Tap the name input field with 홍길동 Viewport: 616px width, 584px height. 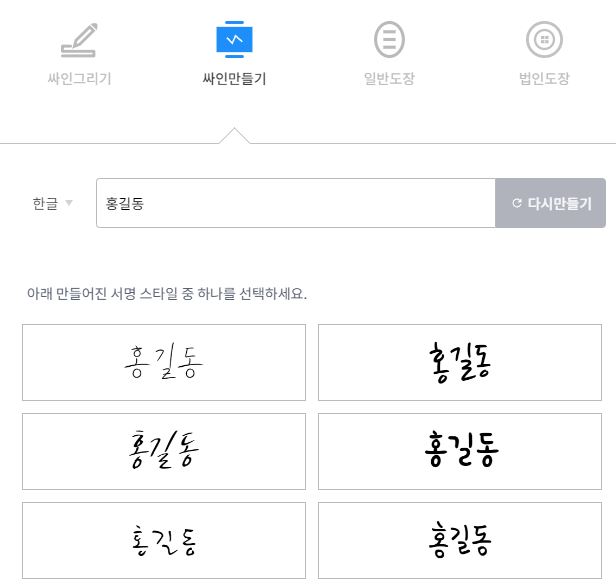point(296,203)
